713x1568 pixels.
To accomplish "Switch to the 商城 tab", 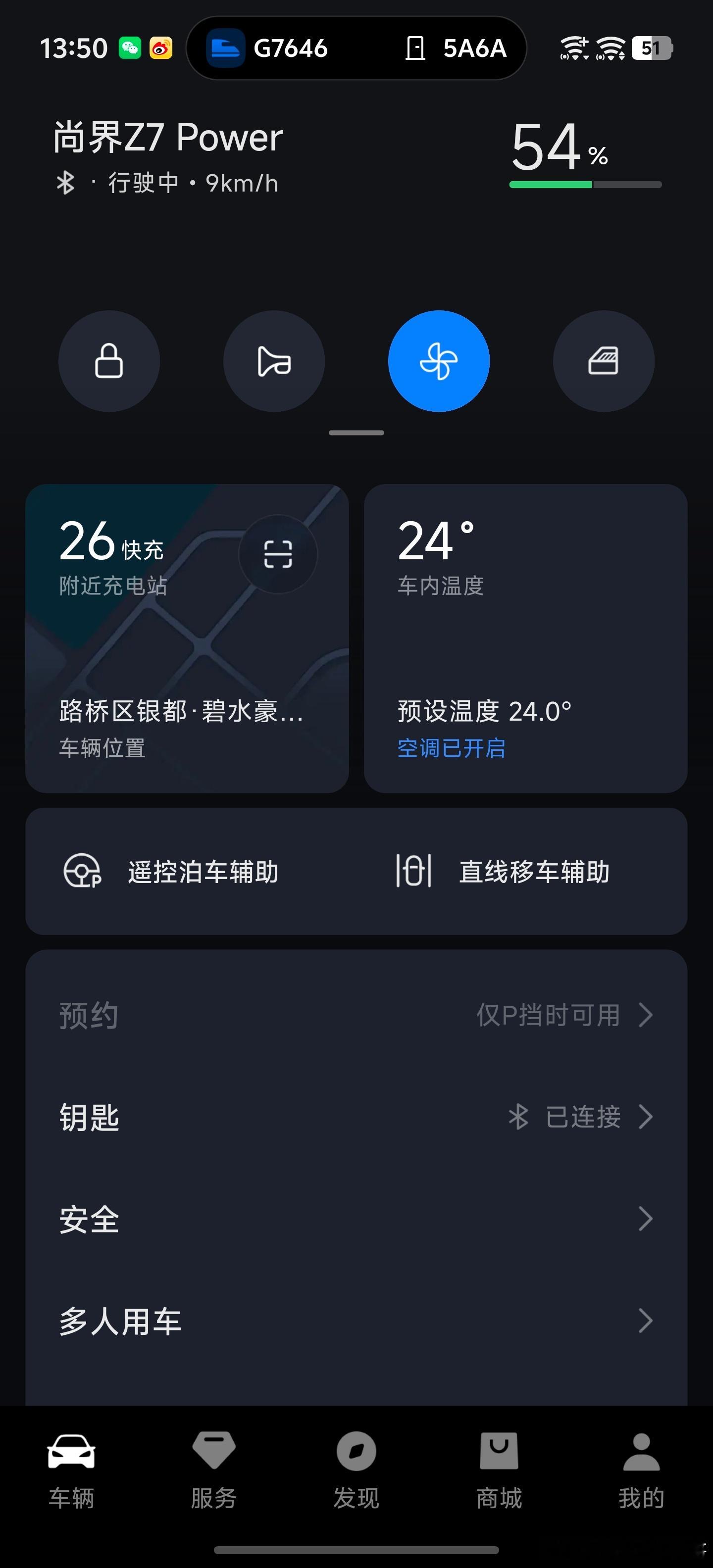I will pos(499,1470).
